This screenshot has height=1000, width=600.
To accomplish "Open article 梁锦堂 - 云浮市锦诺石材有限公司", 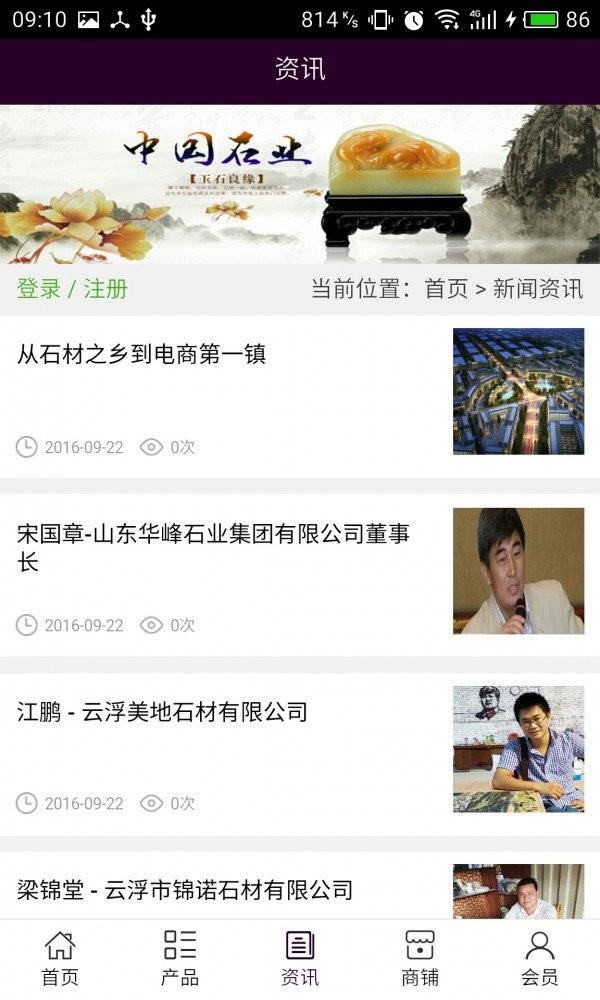I will point(185,889).
